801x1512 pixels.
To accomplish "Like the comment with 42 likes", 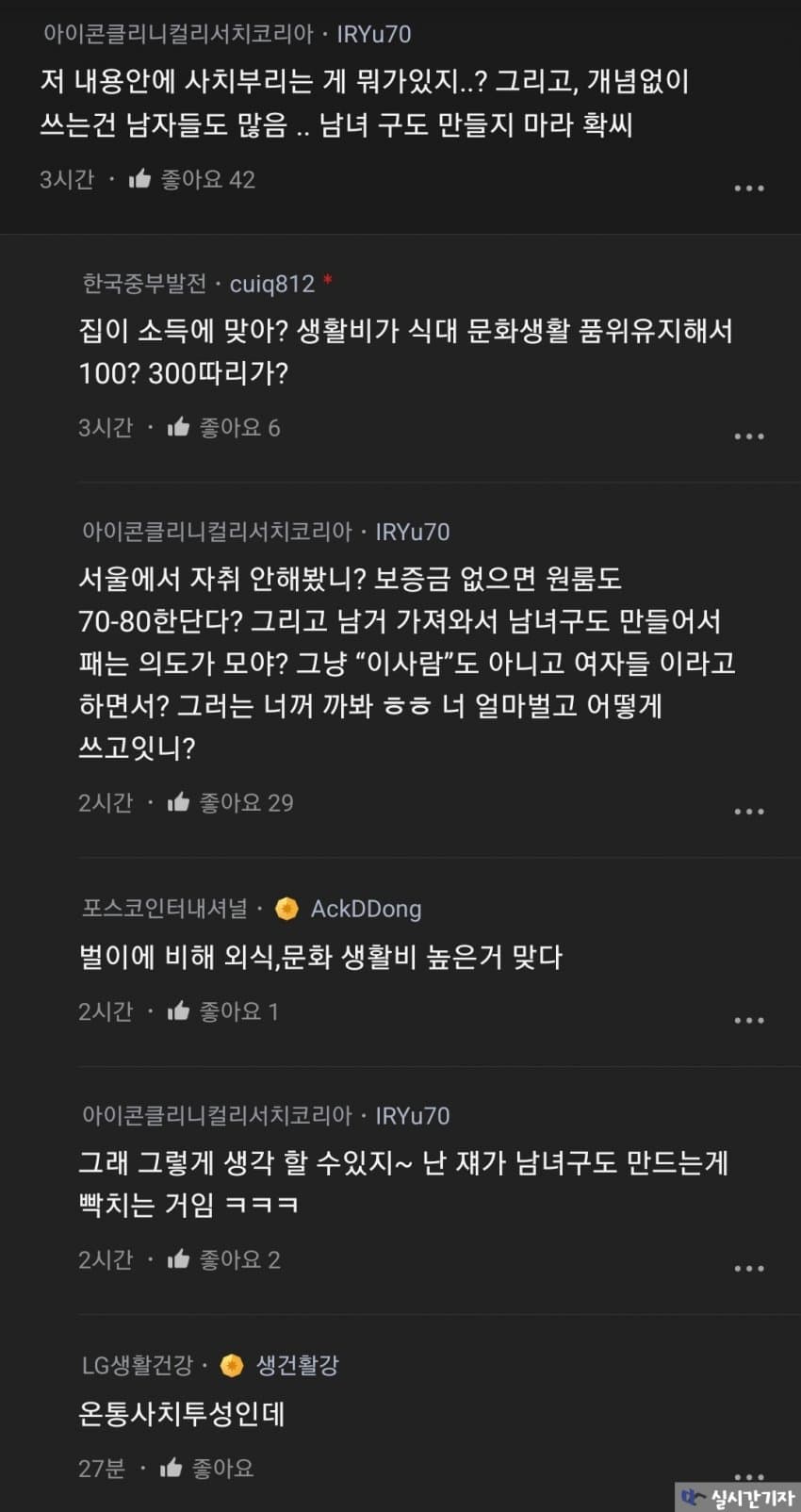I will click(x=140, y=179).
